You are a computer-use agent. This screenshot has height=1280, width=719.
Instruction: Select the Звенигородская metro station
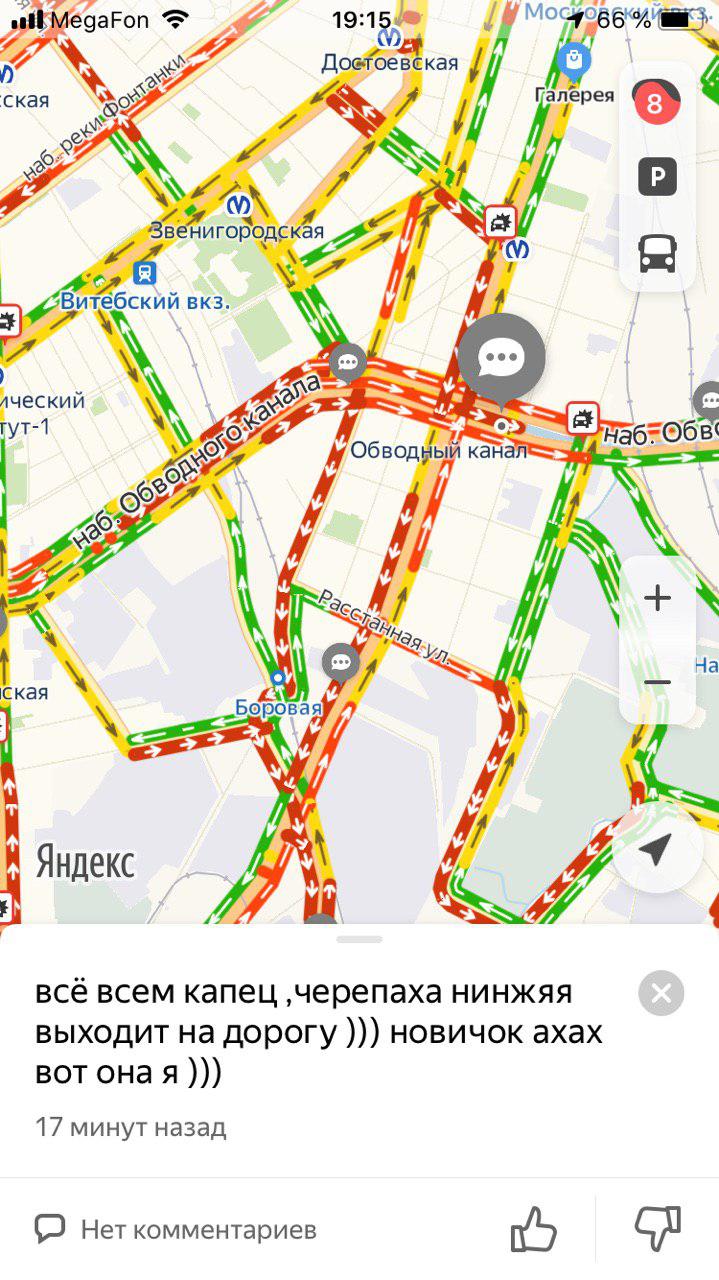(238, 206)
